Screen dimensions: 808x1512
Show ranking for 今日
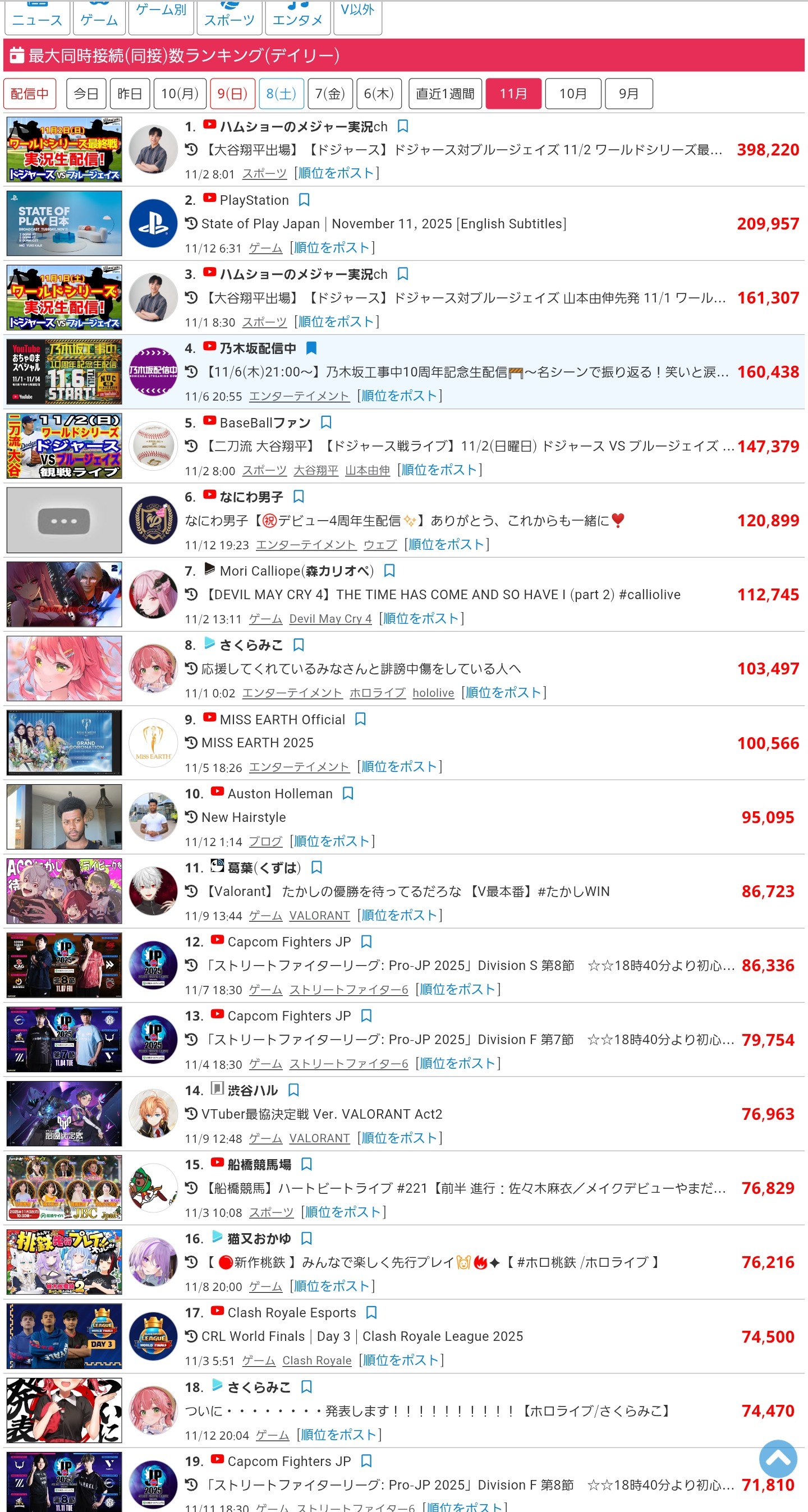pyautogui.click(x=86, y=94)
